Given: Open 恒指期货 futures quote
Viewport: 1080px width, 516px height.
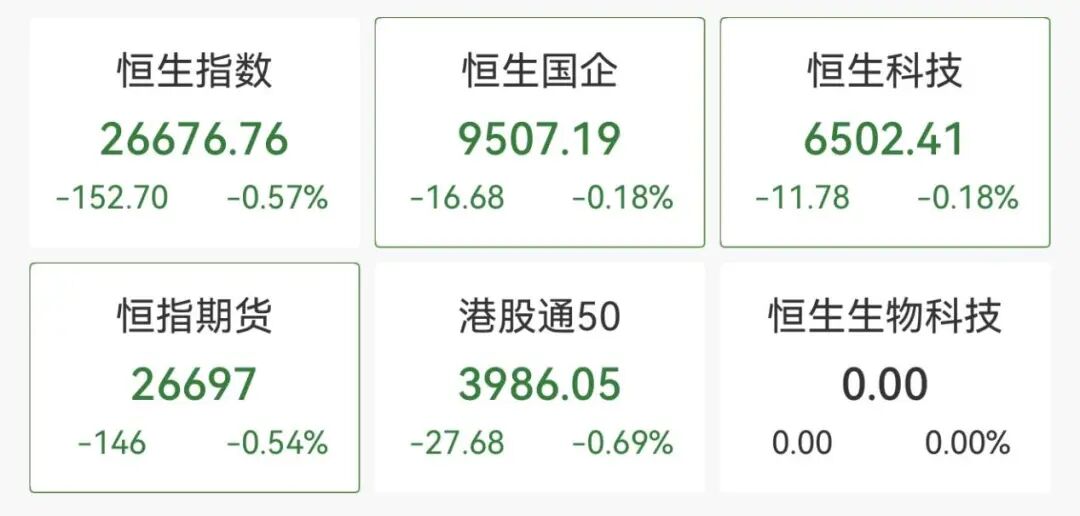Looking at the screenshot, I should click(194, 378).
